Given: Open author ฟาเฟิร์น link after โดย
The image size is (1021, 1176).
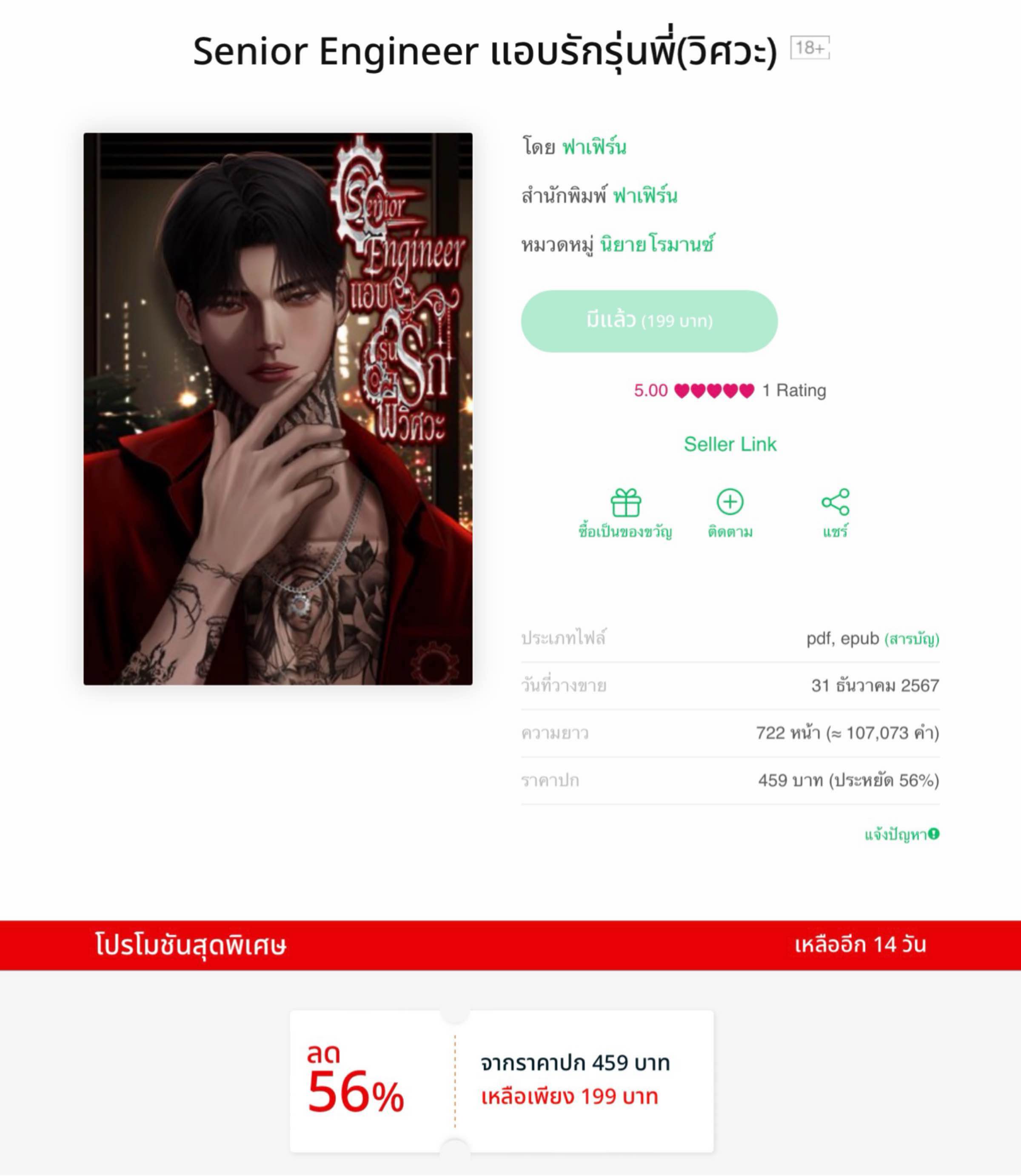Looking at the screenshot, I should coord(594,148).
